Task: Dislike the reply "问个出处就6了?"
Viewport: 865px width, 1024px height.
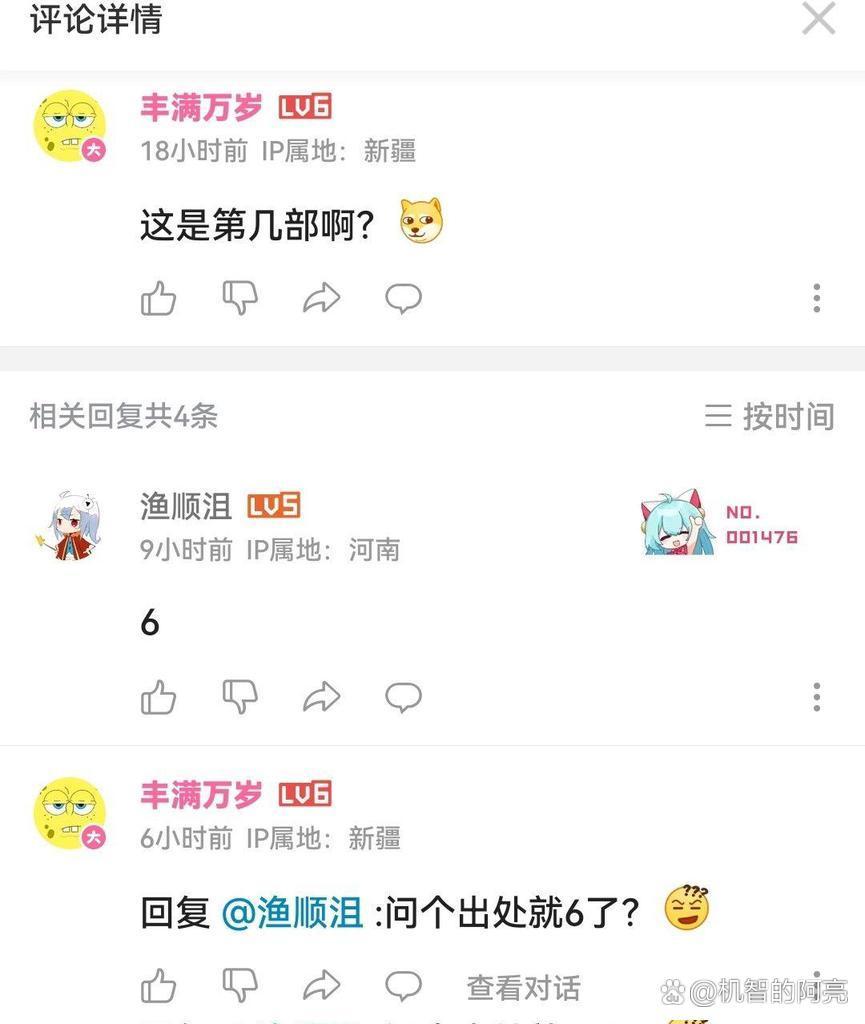Action: tap(240, 986)
